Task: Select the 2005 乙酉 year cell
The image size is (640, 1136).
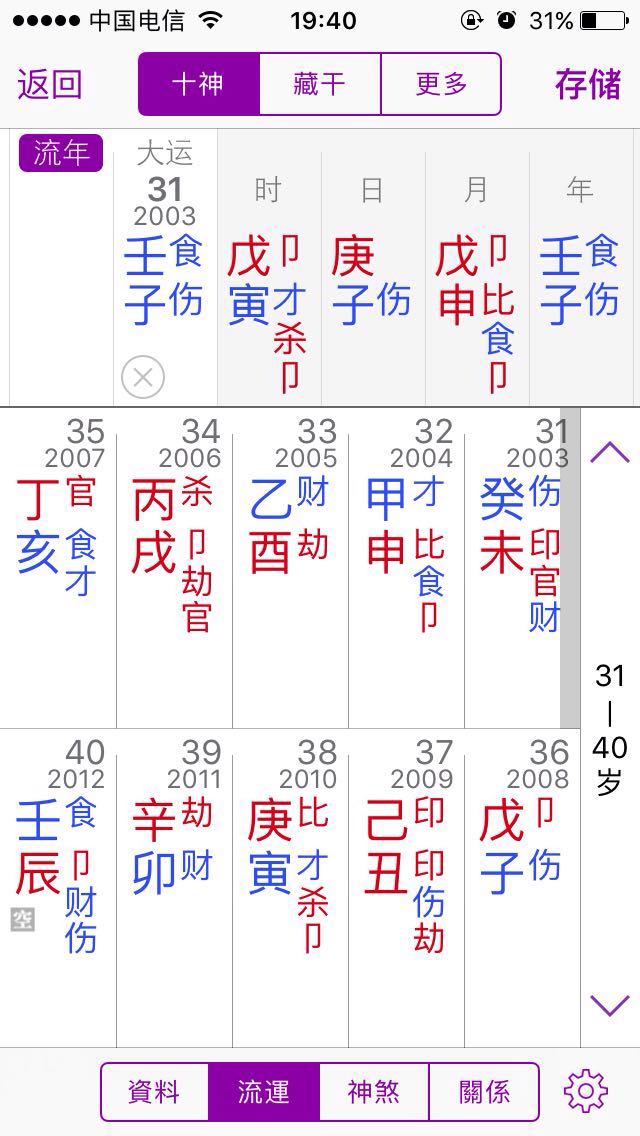Action: click(x=290, y=569)
